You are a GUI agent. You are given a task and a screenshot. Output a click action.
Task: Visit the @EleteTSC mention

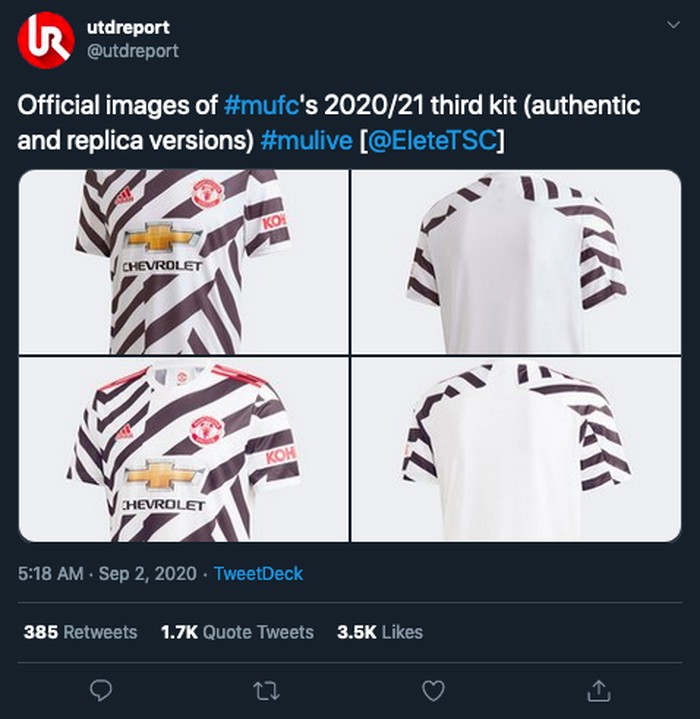432,141
